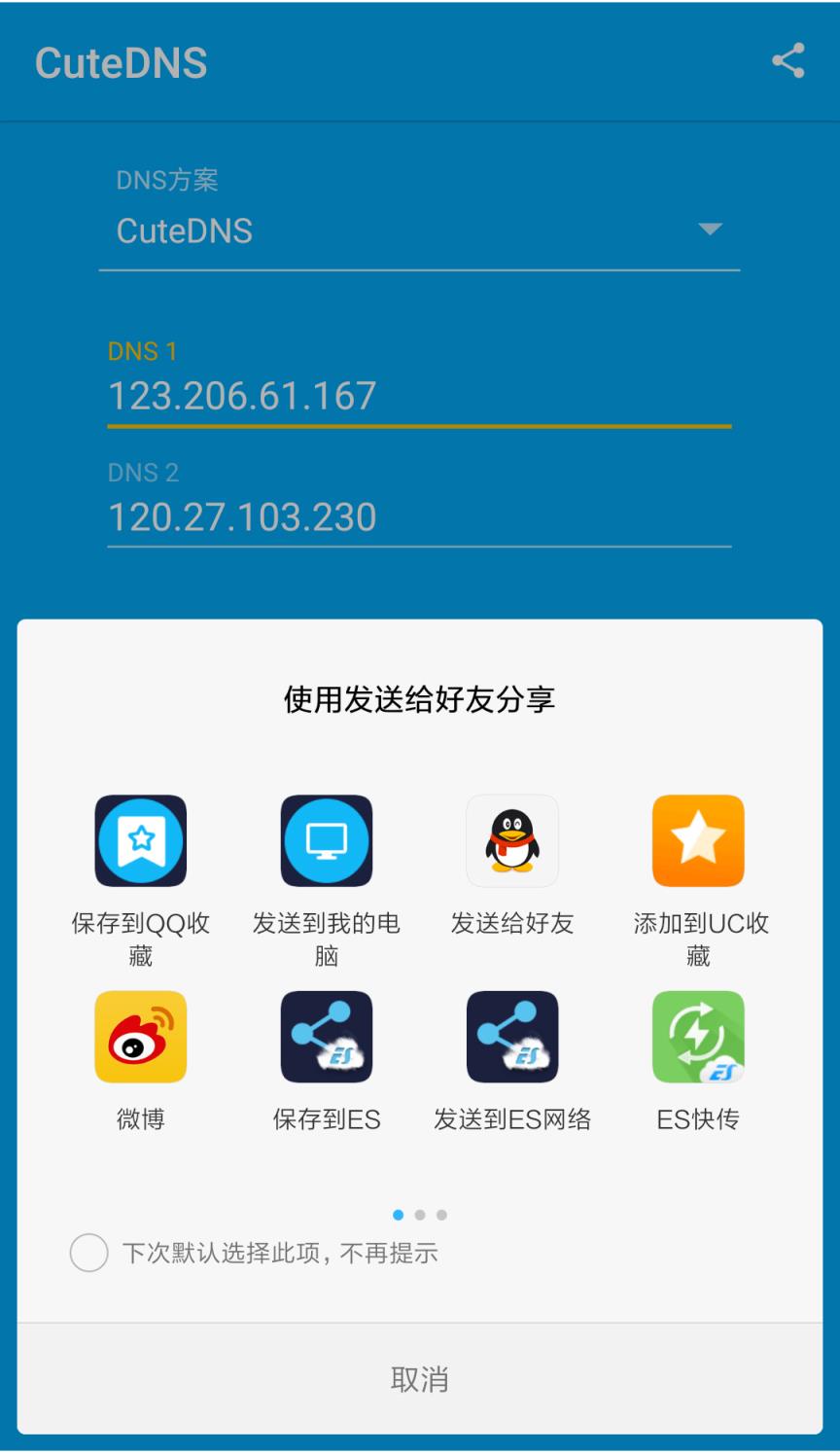
Task: Share to 微博 using the Weibo icon
Action: (x=140, y=1036)
